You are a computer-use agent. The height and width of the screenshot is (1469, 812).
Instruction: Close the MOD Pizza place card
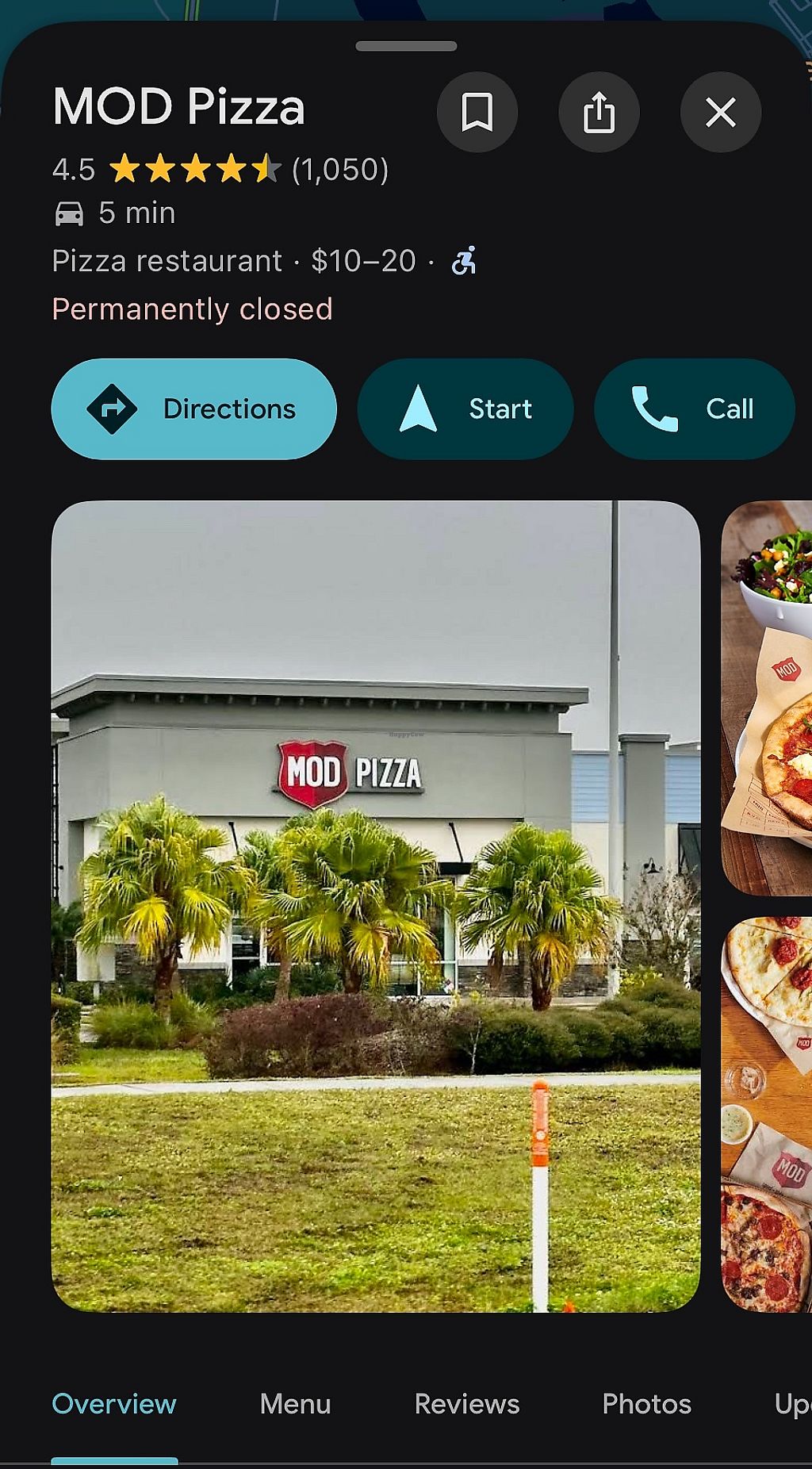pos(720,112)
